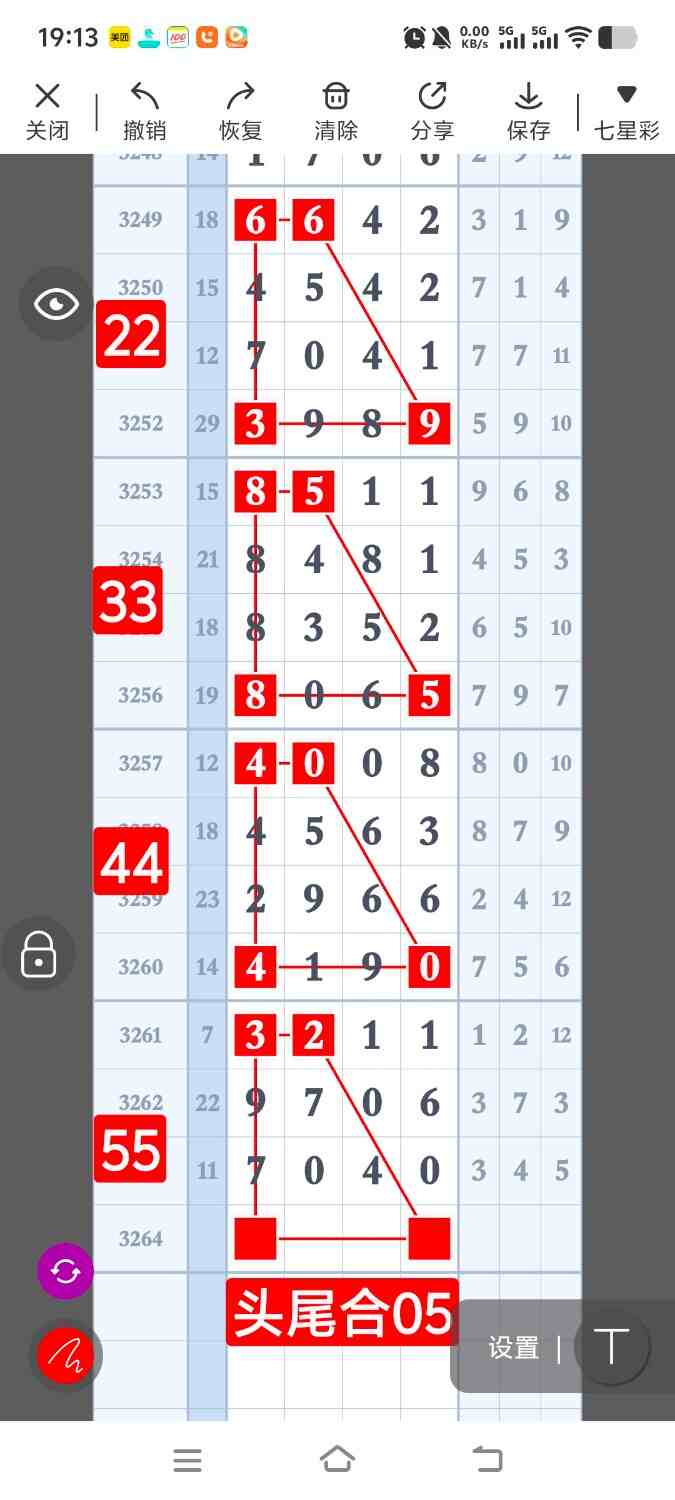Redo with the 恢复 button
The height and width of the screenshot is (1500, 675).
pyautogui.click(x=241, y=111)
